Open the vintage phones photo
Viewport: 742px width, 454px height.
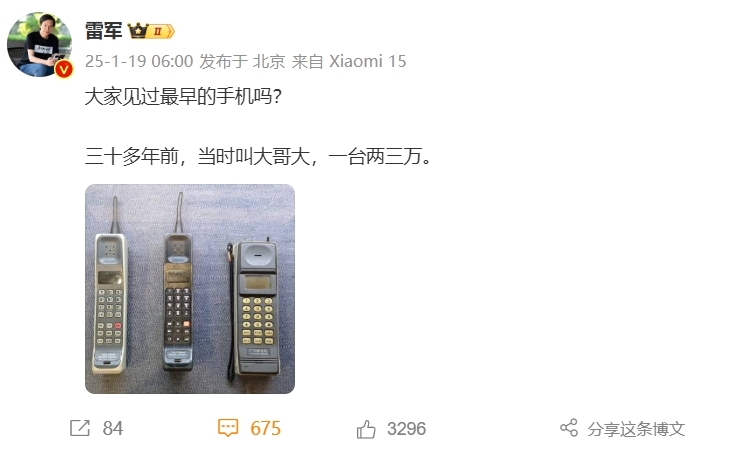point(190,289)
